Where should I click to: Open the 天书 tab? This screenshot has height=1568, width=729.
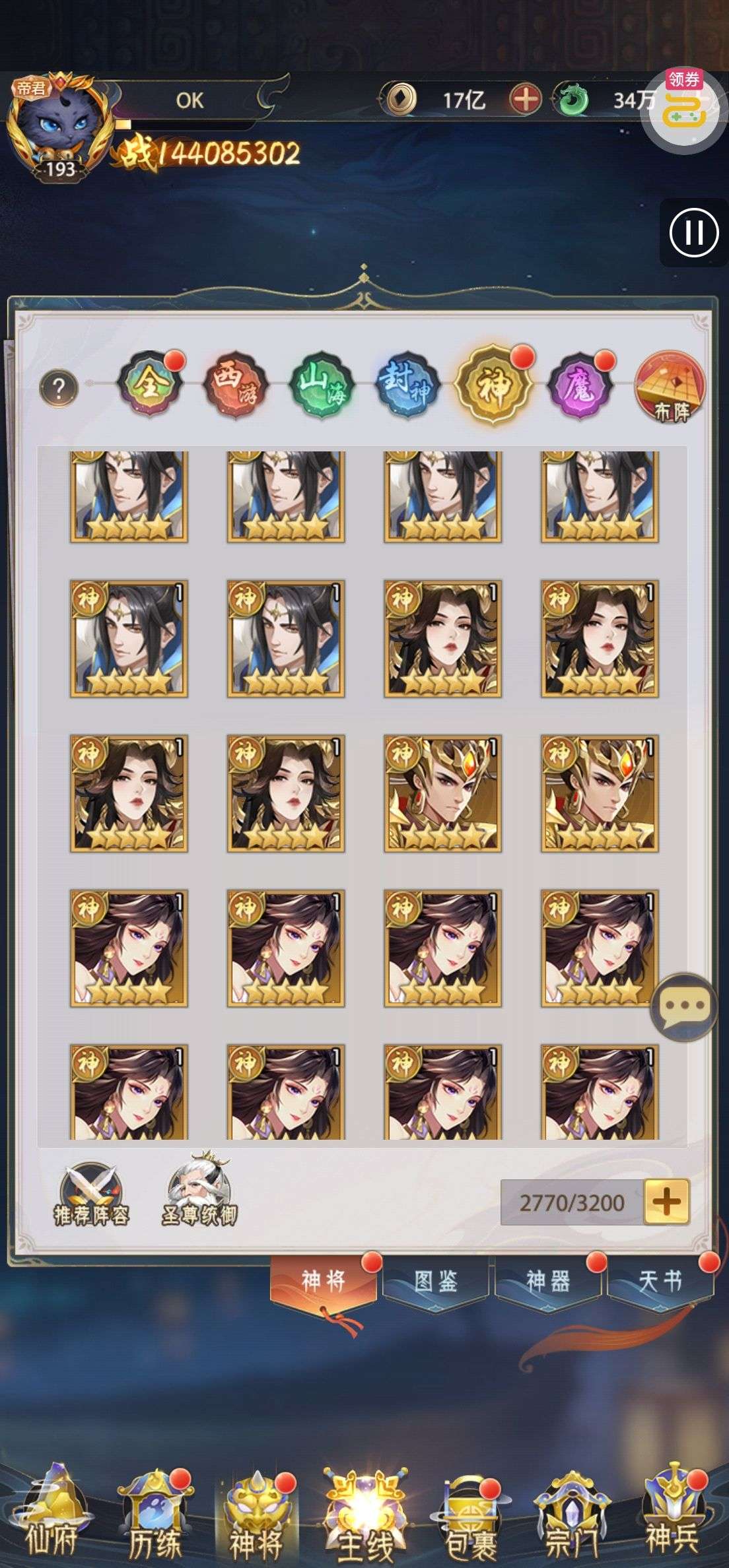point(660,1281)
